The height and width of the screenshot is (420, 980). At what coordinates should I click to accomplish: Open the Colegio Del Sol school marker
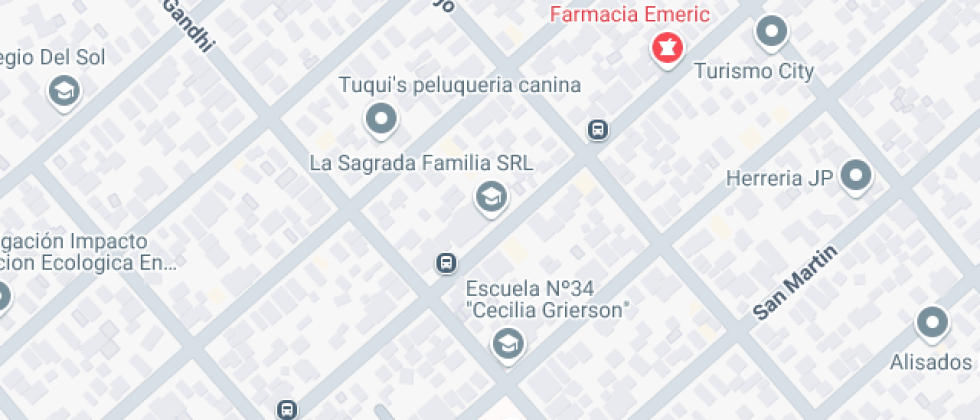click(65, 91)
